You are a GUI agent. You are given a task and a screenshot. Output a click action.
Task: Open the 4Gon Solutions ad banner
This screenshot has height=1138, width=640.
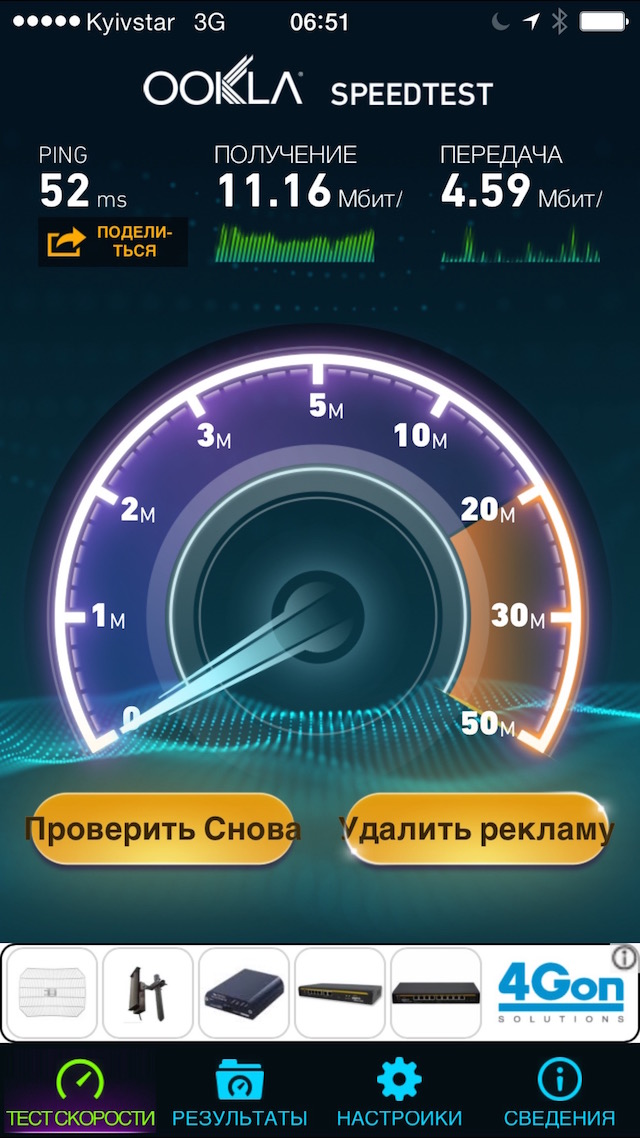[x=558, y=993]
